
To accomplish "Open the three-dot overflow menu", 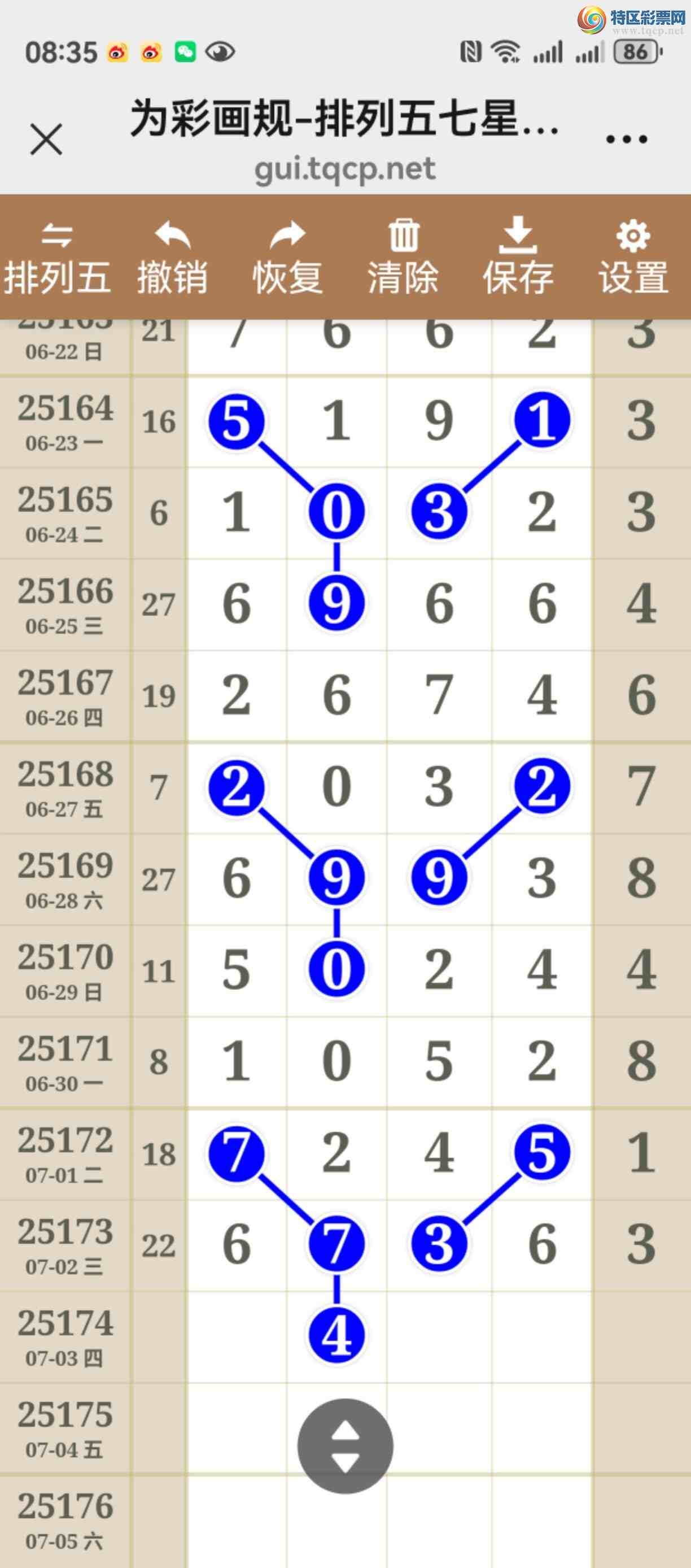I will click(x=626, y=140).
